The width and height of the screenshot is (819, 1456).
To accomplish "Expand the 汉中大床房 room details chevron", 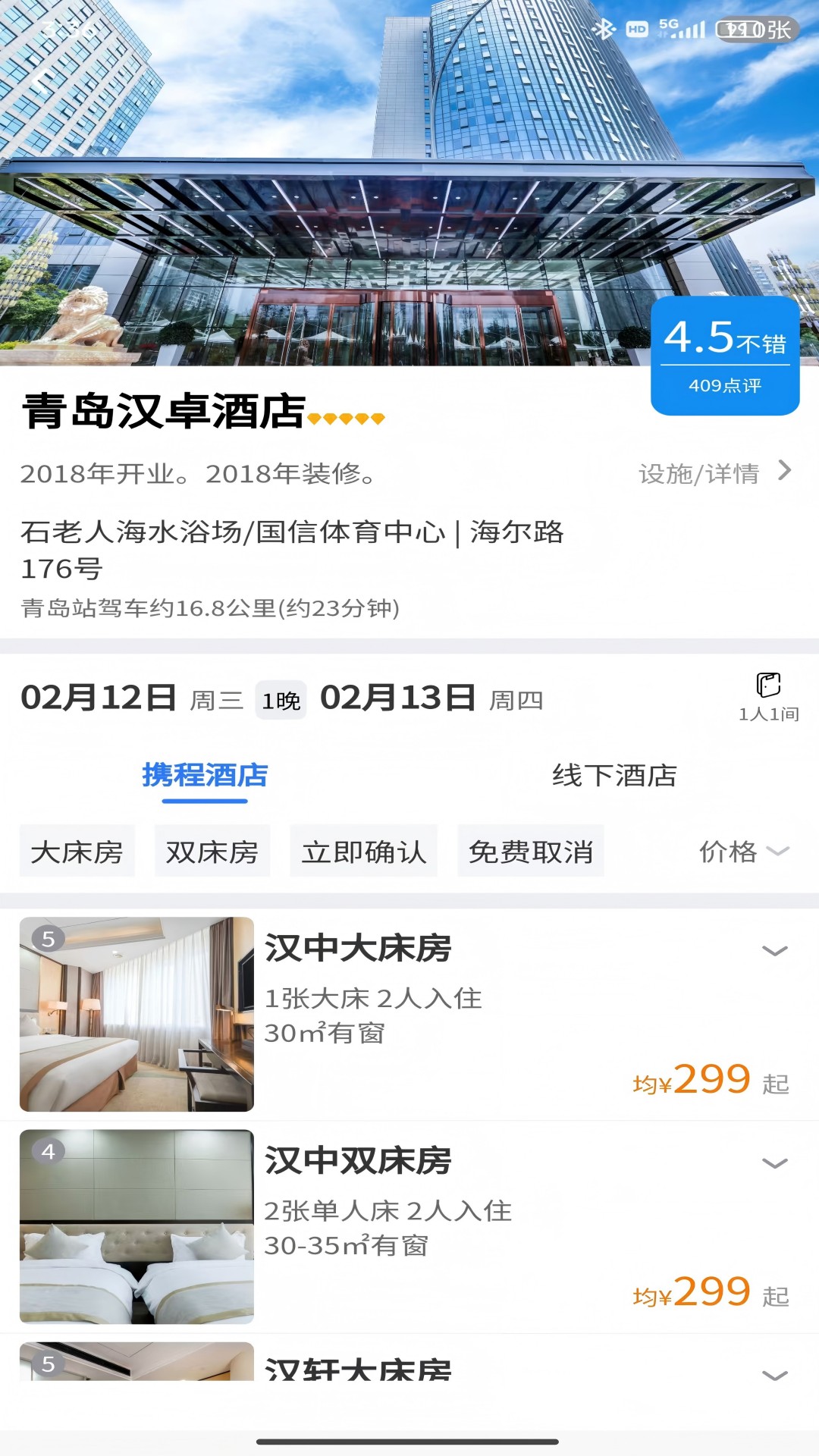I will (773, 953).
